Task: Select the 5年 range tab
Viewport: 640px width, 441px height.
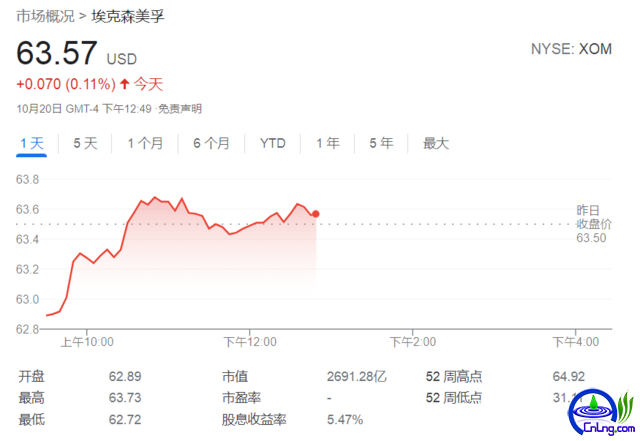Action: click(x=380, y=144)
